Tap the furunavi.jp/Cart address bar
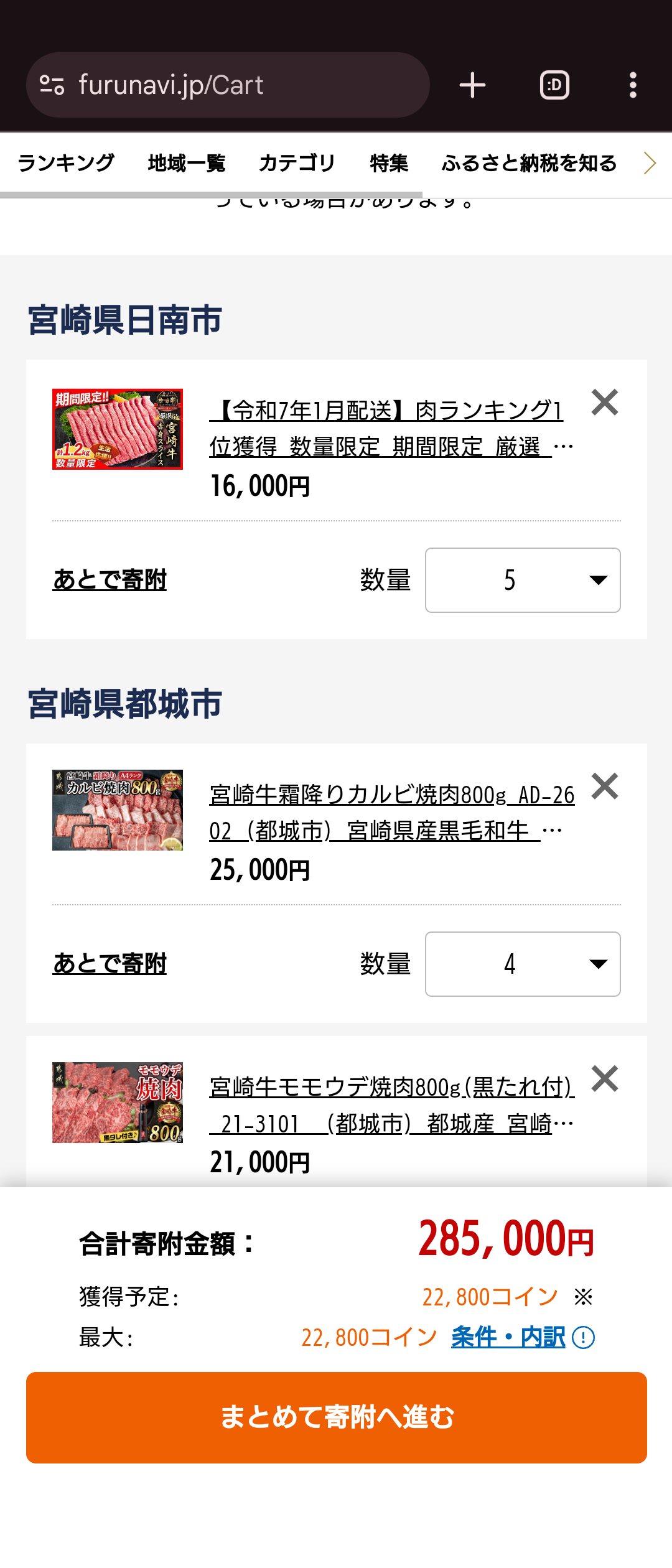The image size is (672, 1568). pos(228,85)
